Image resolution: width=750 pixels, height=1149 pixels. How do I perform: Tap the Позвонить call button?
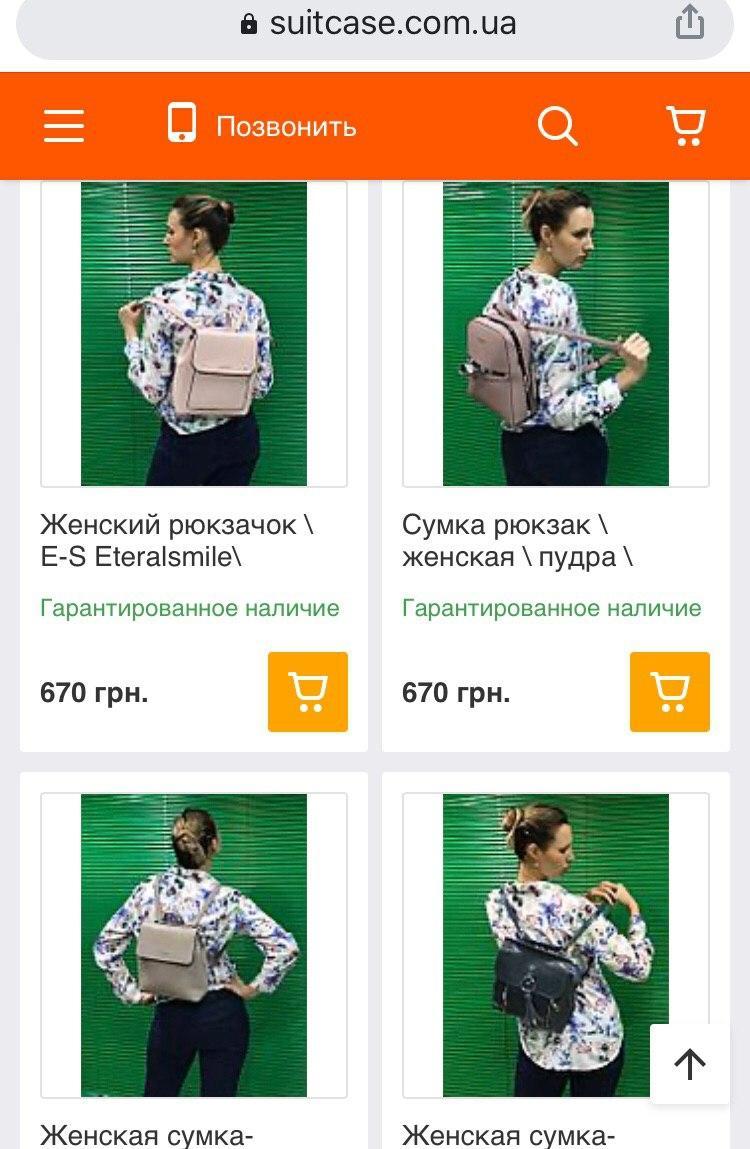[262, 126]
